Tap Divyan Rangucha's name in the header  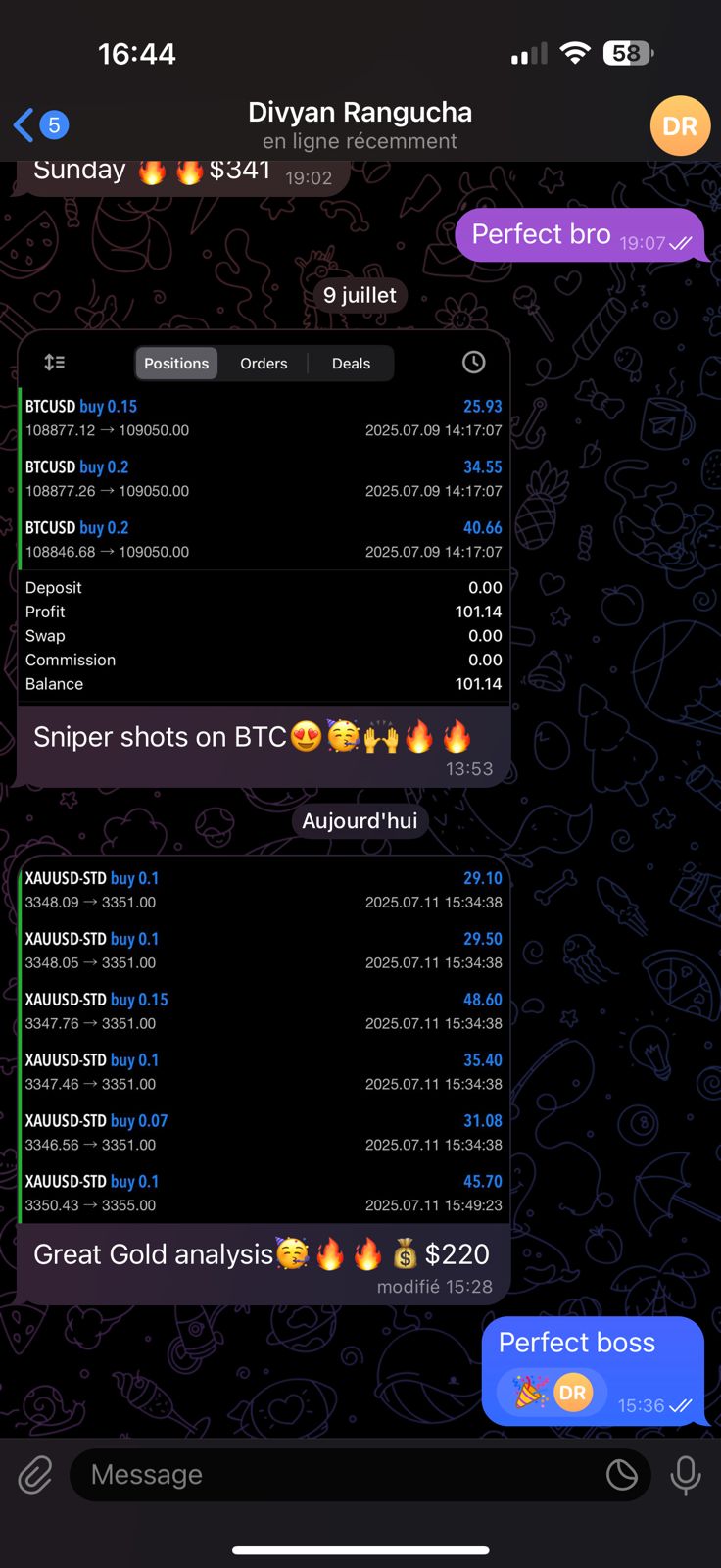[360, 113]
